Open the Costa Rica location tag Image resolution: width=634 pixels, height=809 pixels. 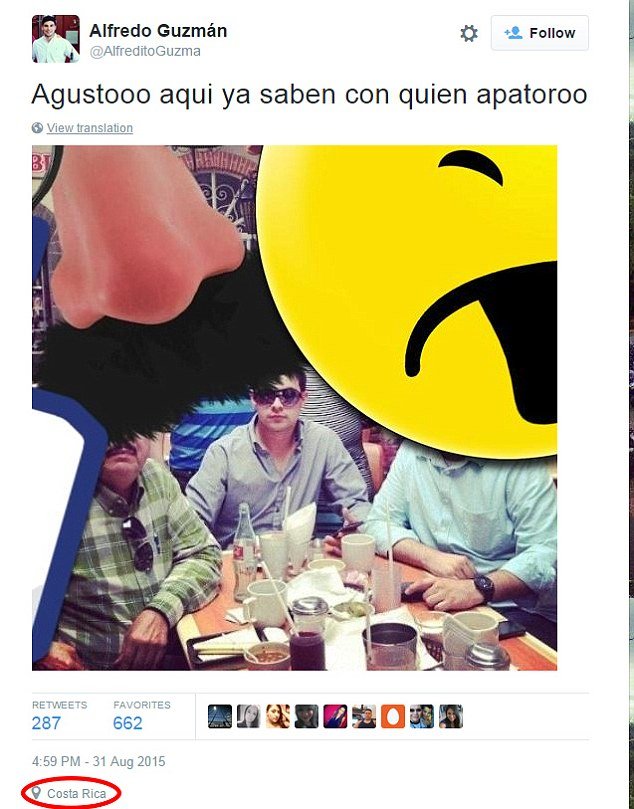[x=76, y=794]
